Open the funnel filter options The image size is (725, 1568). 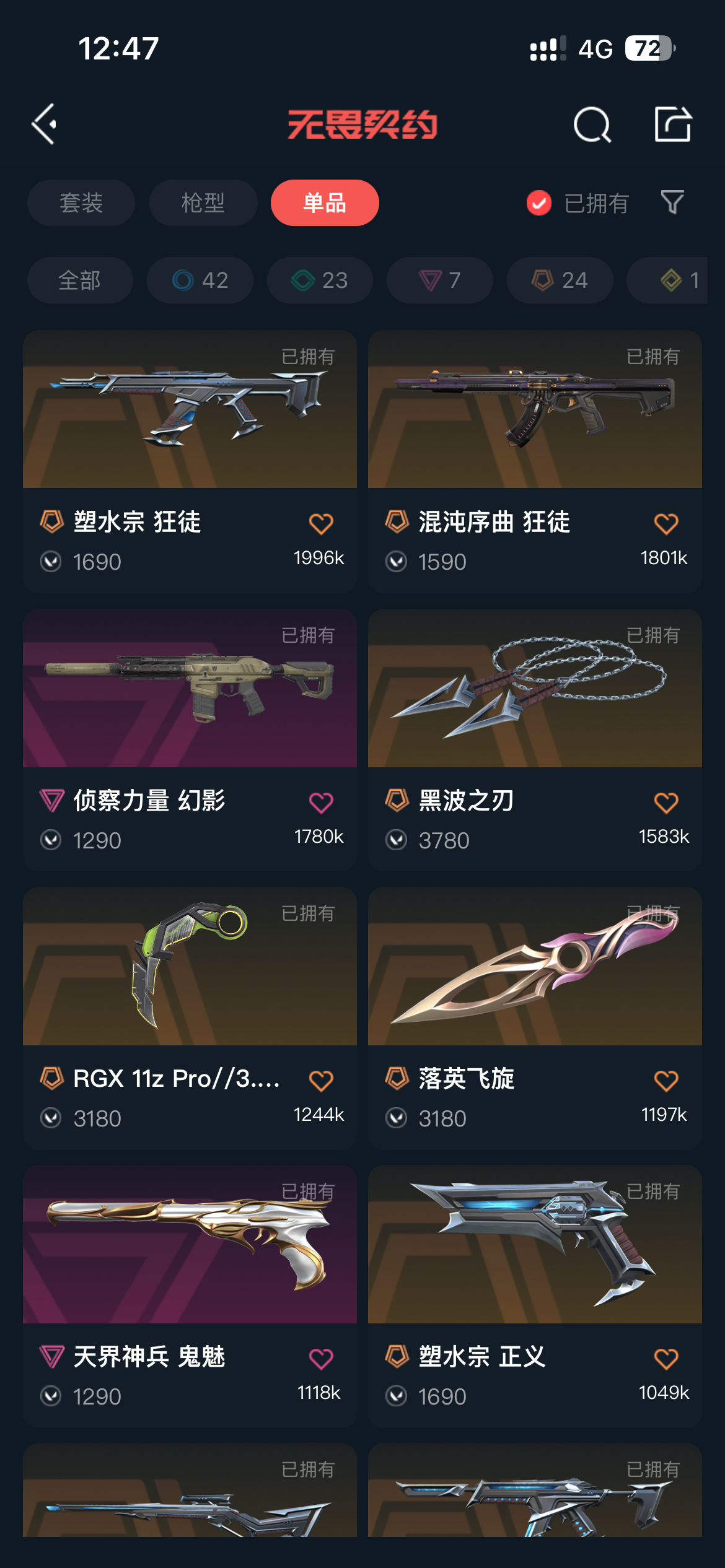tap(672, 203)
